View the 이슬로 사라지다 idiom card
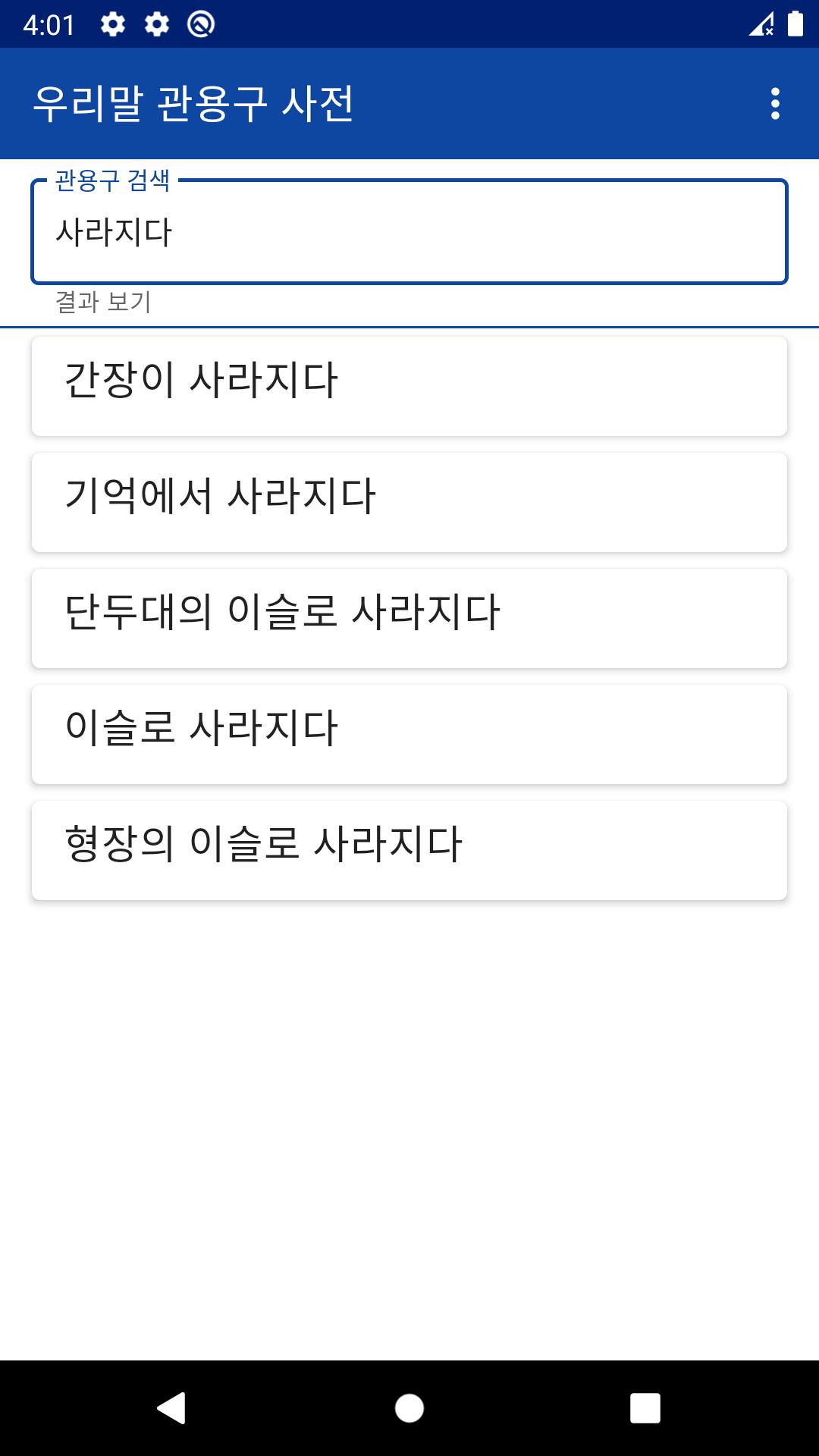This screenshot has width=819, height=1456. coord(409,734)
